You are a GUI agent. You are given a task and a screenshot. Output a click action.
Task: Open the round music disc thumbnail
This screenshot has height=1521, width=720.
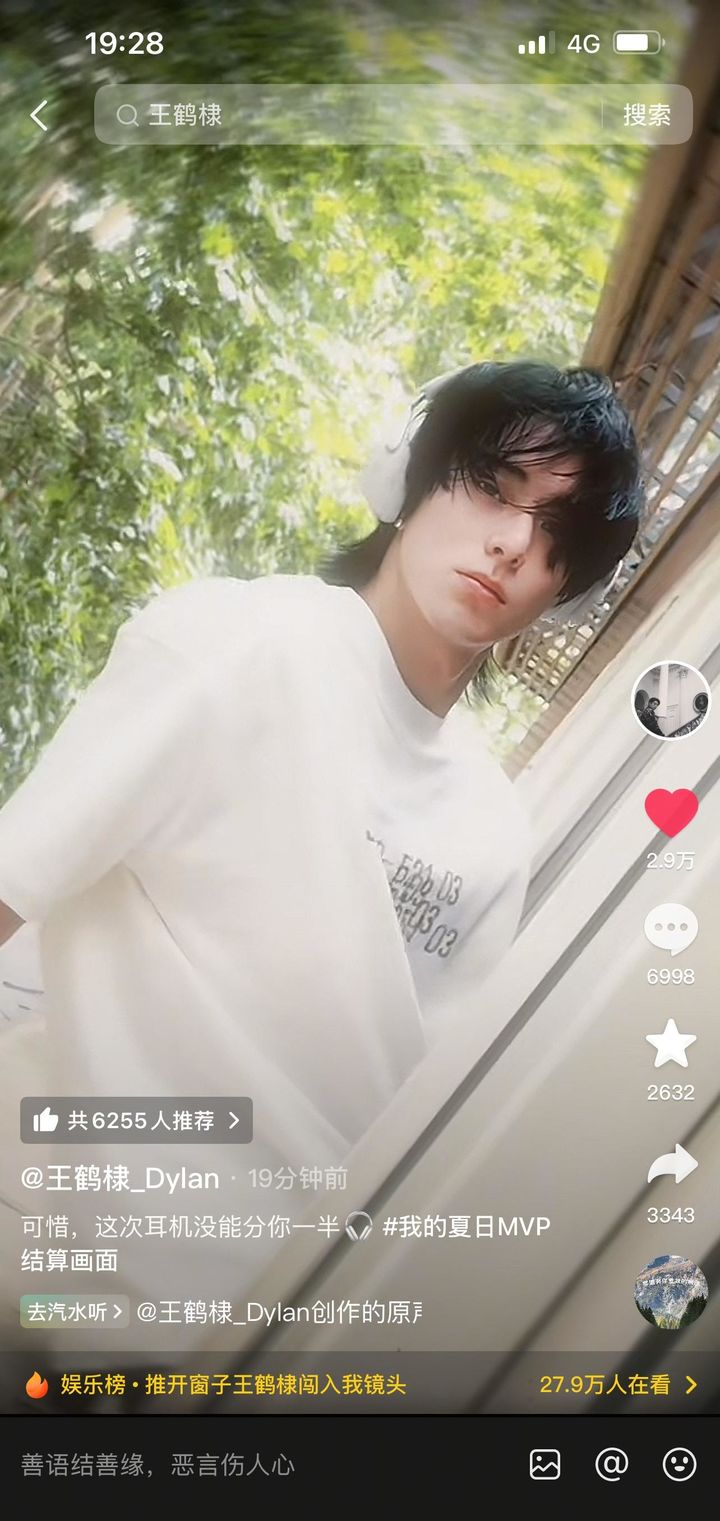(x=671, y=1291)
